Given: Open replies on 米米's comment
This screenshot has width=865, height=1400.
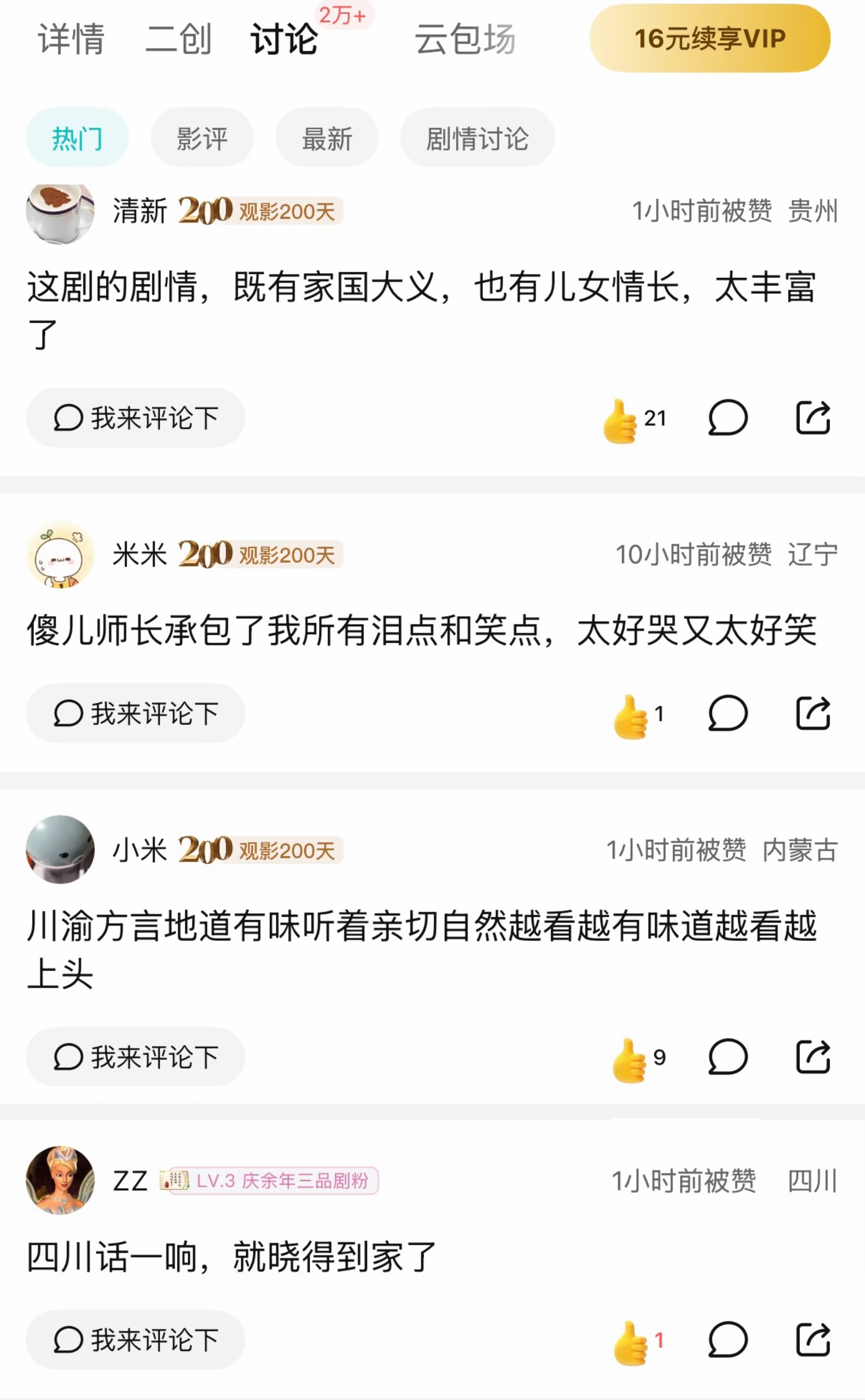Looking at the screenshot, I should point(728,713).
